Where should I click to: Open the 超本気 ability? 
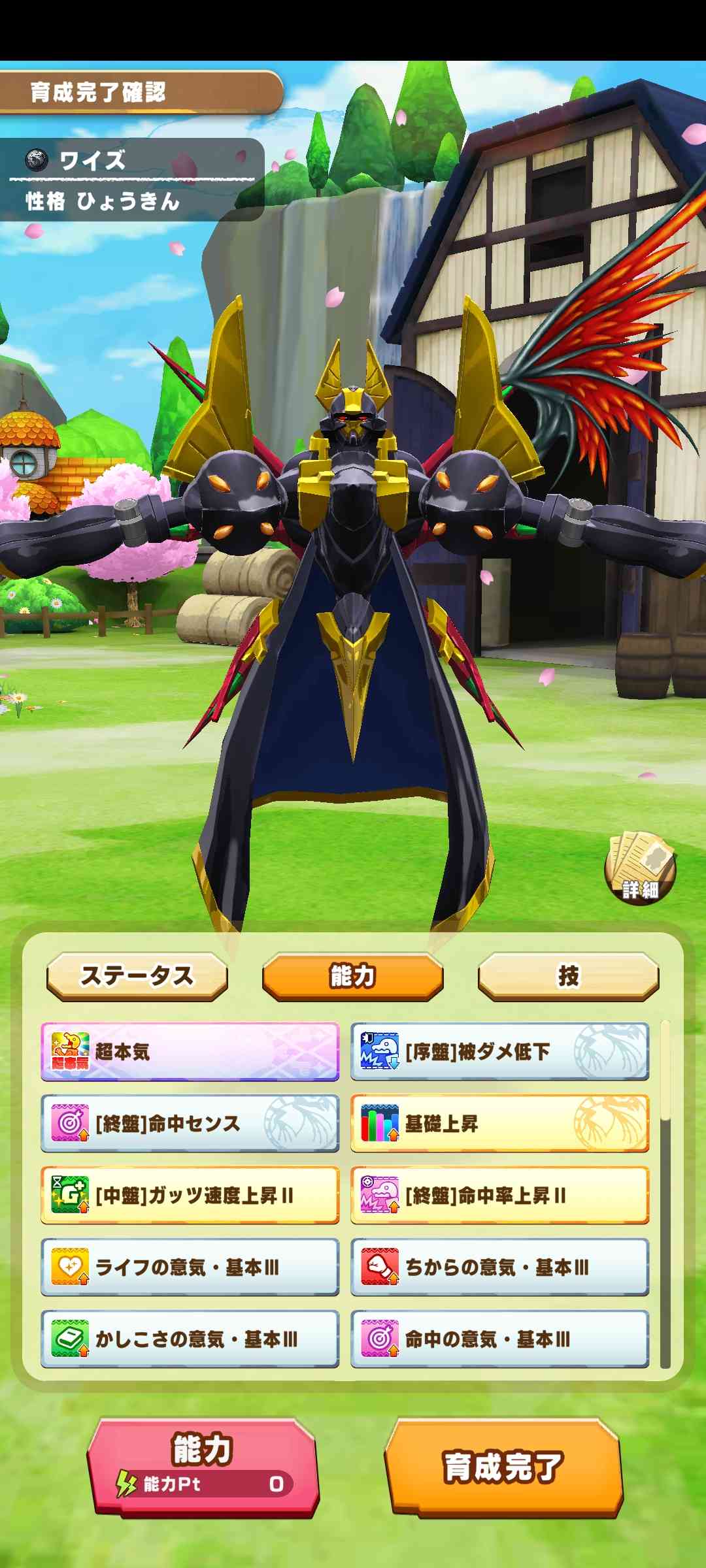(190, 1052)
